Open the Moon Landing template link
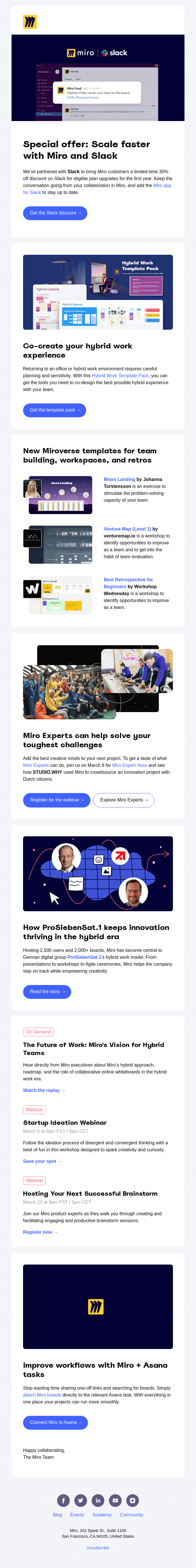The image size is (196, 1568). tap(119, 480)
